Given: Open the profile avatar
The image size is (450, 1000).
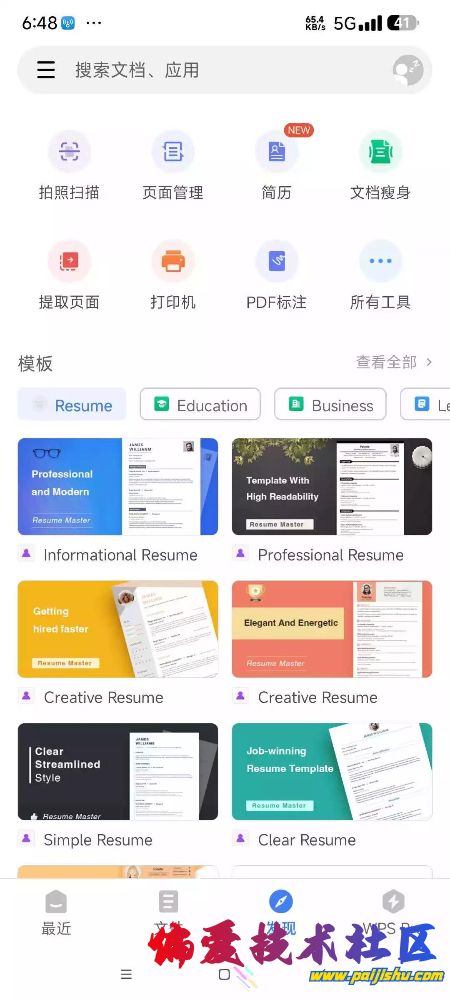Looking at the screenshot, I should pos(407,70).
